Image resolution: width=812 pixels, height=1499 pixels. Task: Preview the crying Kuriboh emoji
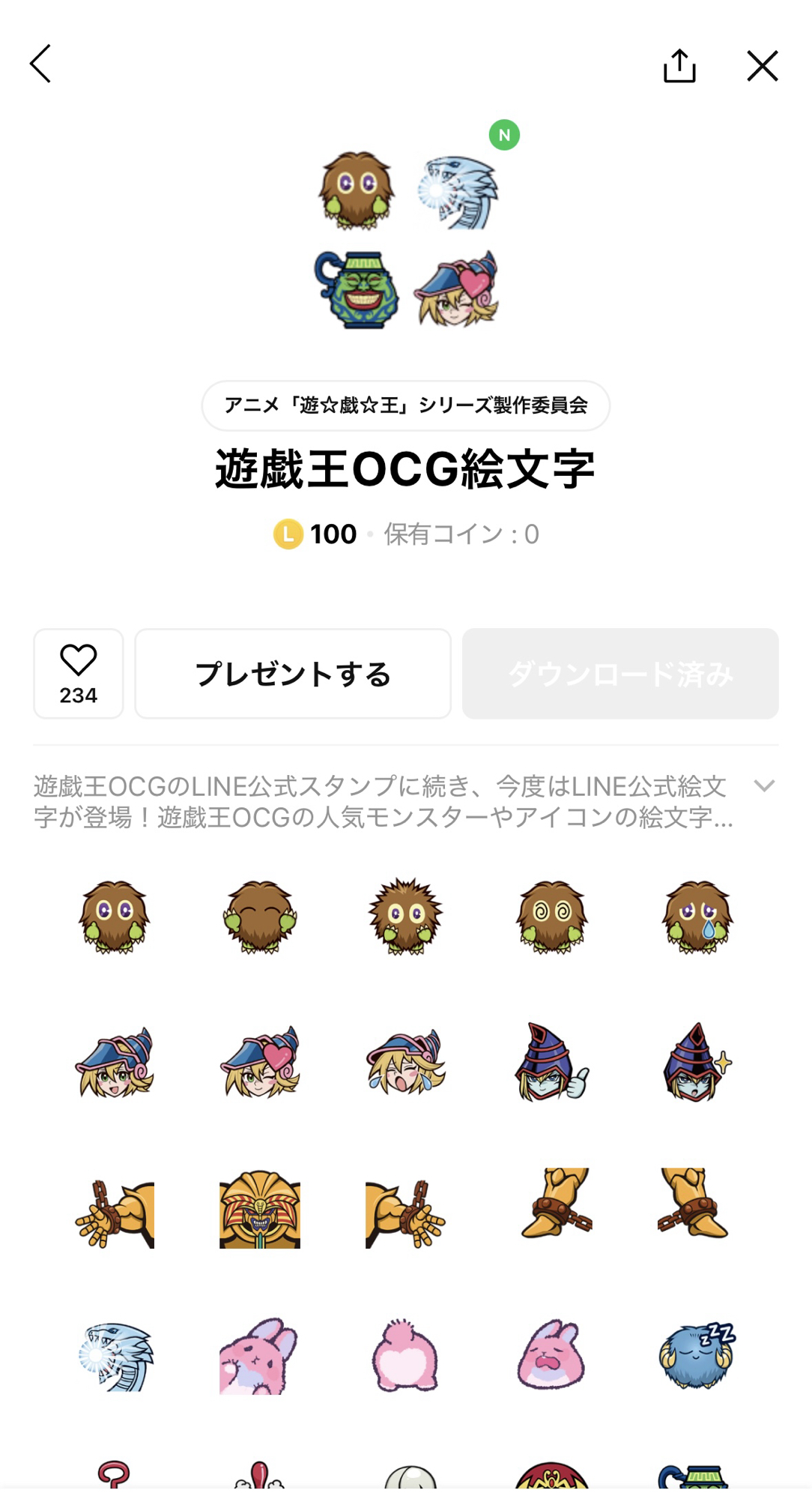pyautogui.click(x=697, y=916)
